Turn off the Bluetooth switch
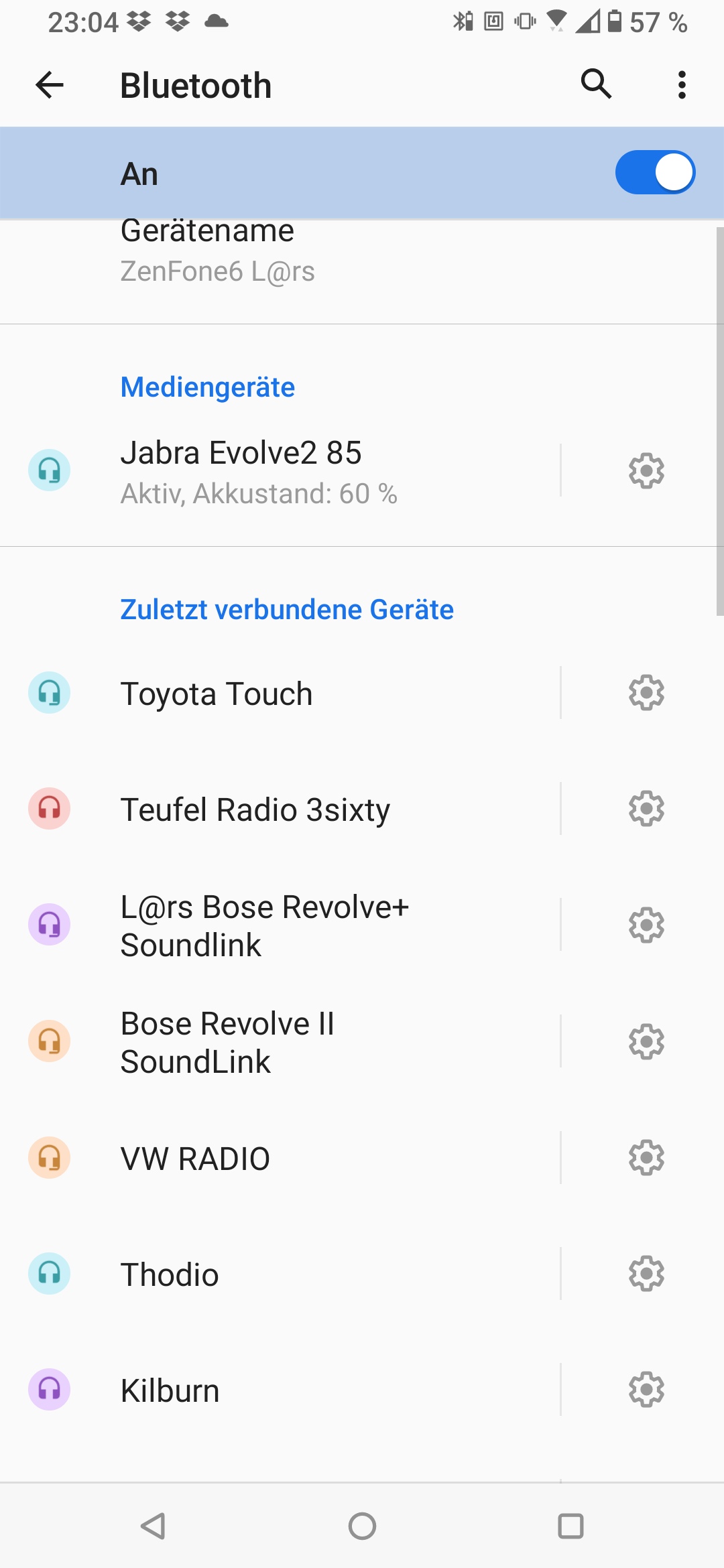The image size is (724, 1568). (x=654, y=173)
